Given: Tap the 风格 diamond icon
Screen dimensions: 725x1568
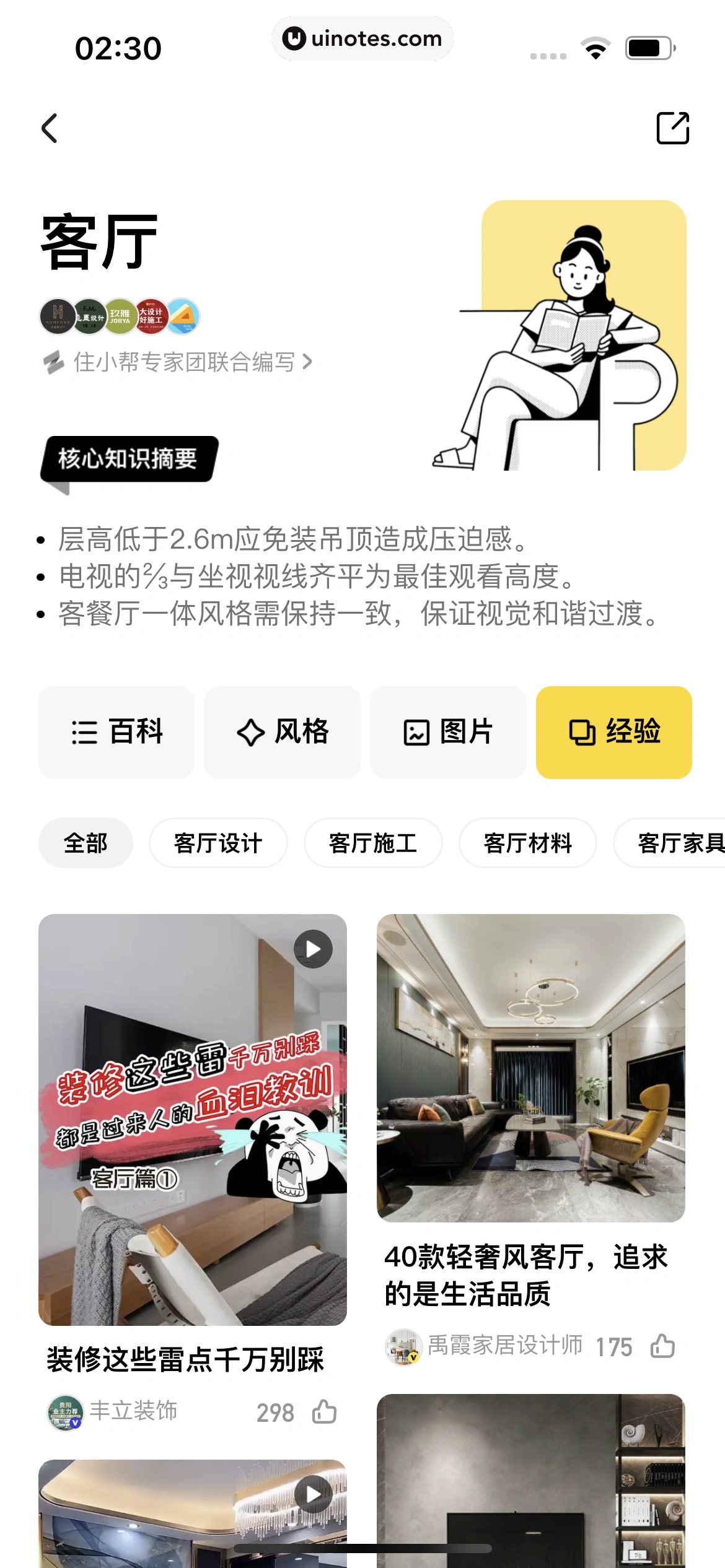Looking at the screenshot, I should pos(250,732).
